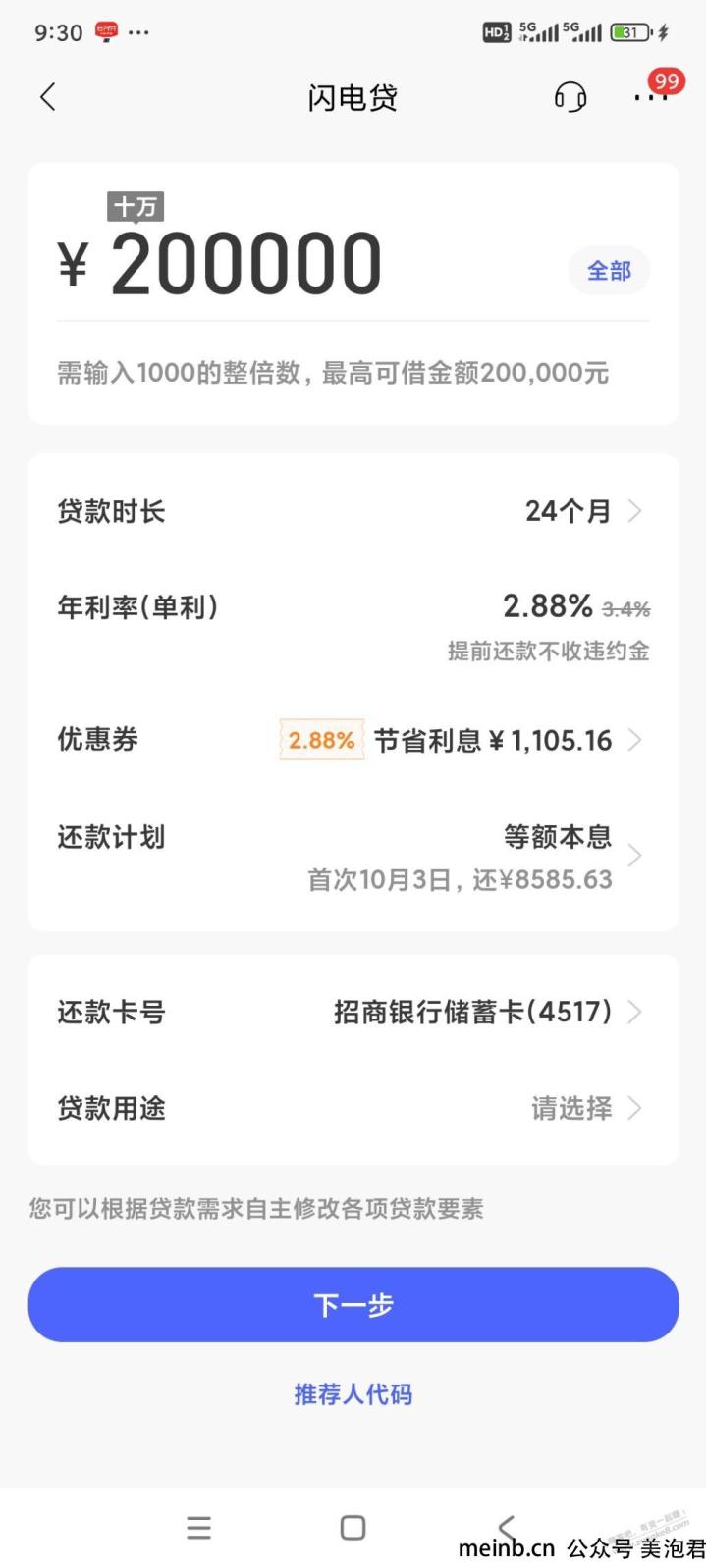Open the 优惠券 coupon row
This screenshot has width=706, height=1568.
pos(353,740)
